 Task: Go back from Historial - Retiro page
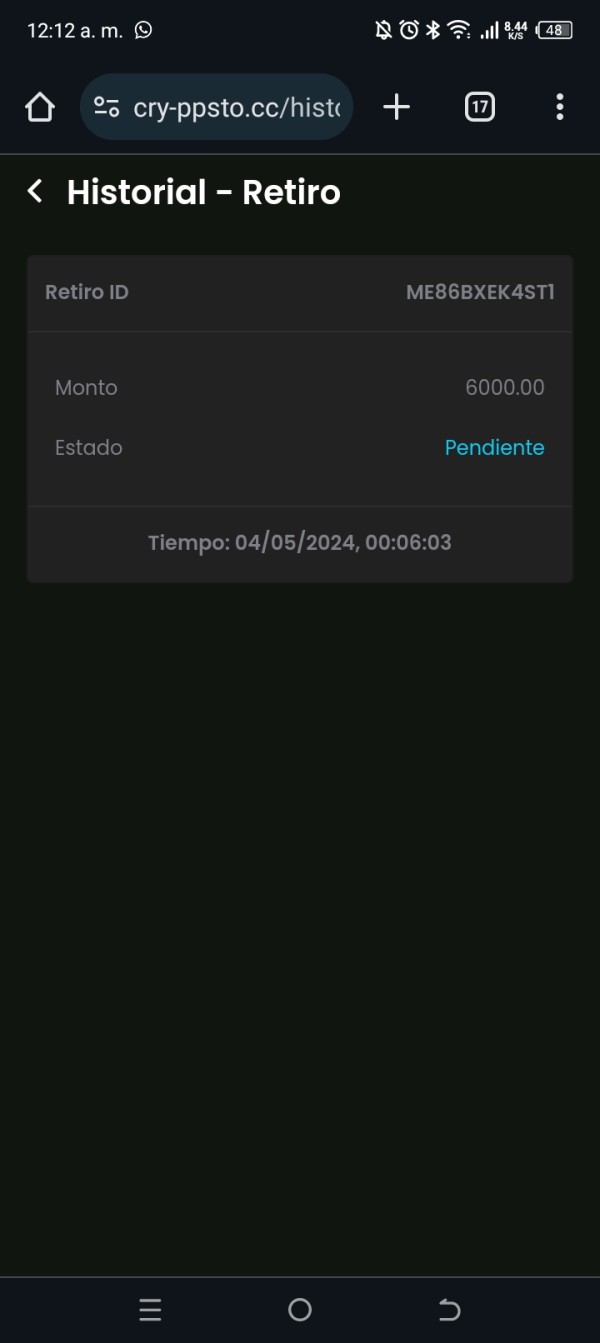36,191
